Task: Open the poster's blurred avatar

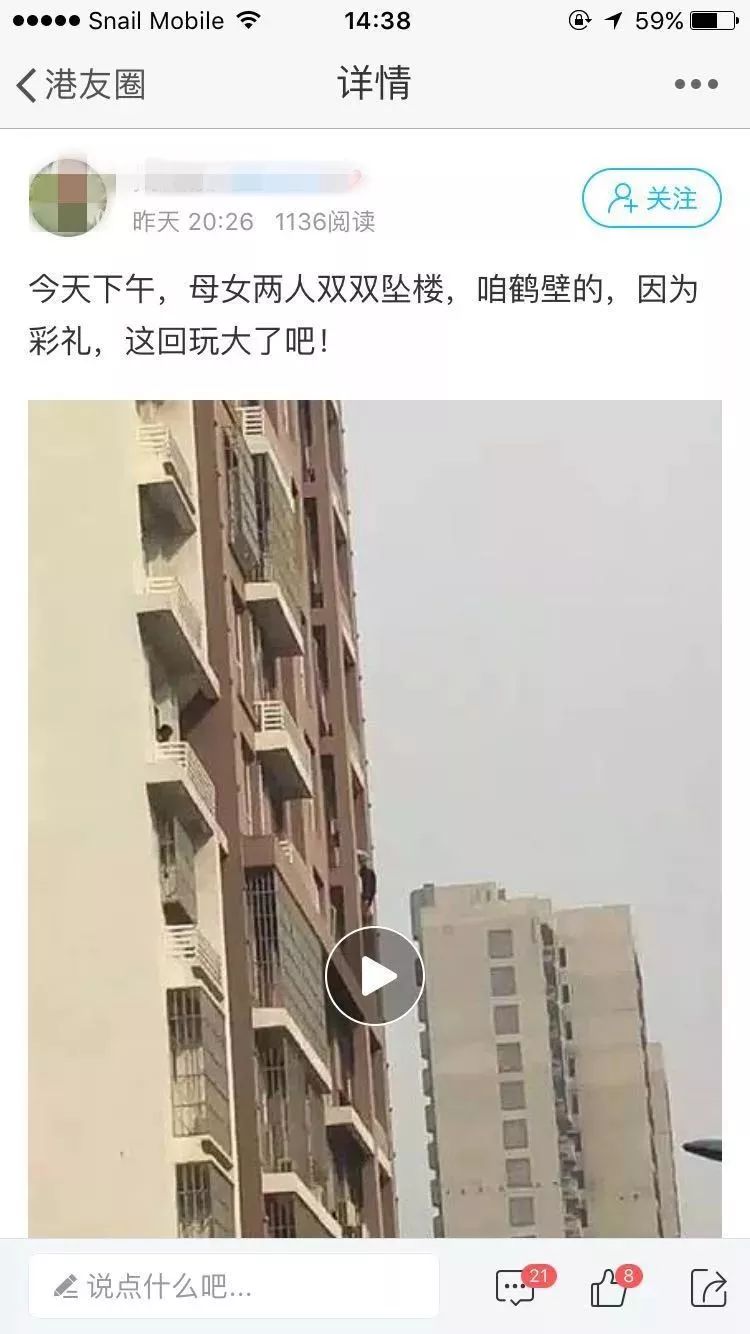Action: (x=68, y=198)
